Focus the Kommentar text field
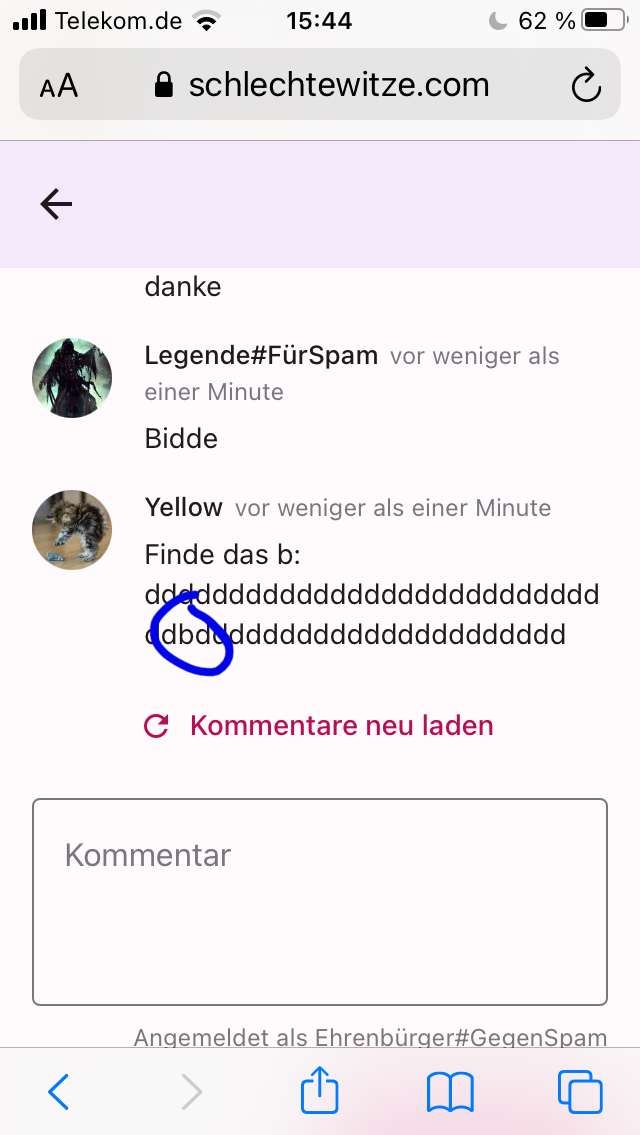The height and width of the screenshot is (1135, 640). 320,901
